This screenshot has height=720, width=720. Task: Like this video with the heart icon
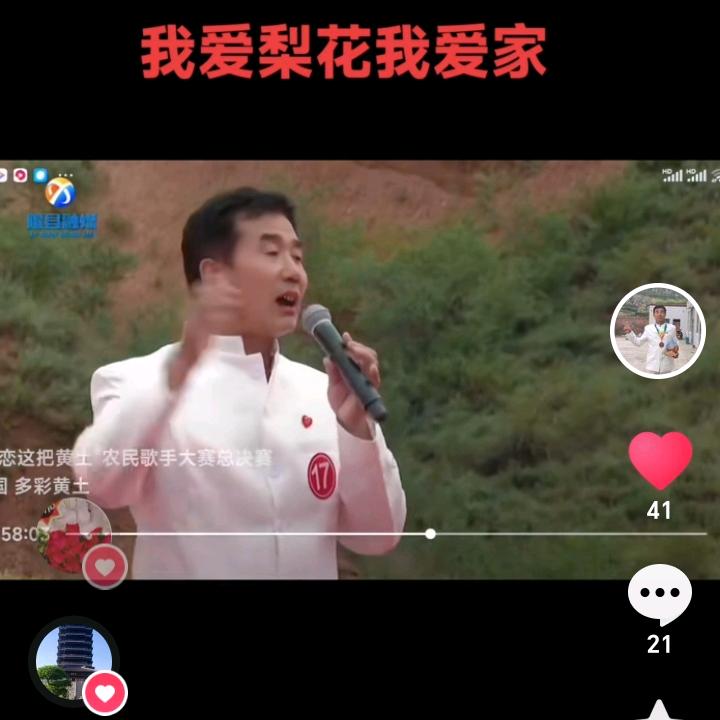click(x=660, y=460)
